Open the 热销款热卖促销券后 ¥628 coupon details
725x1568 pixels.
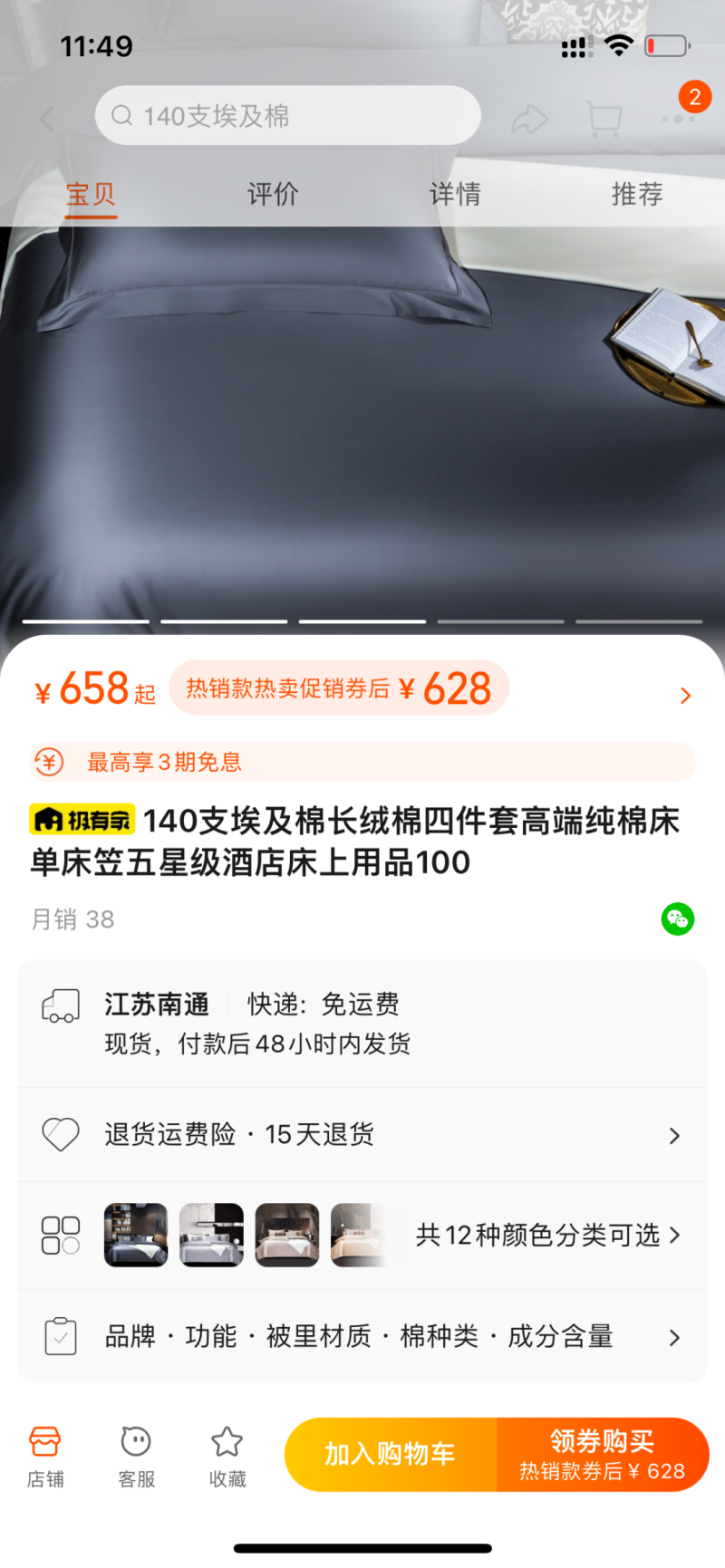point(340,688)
